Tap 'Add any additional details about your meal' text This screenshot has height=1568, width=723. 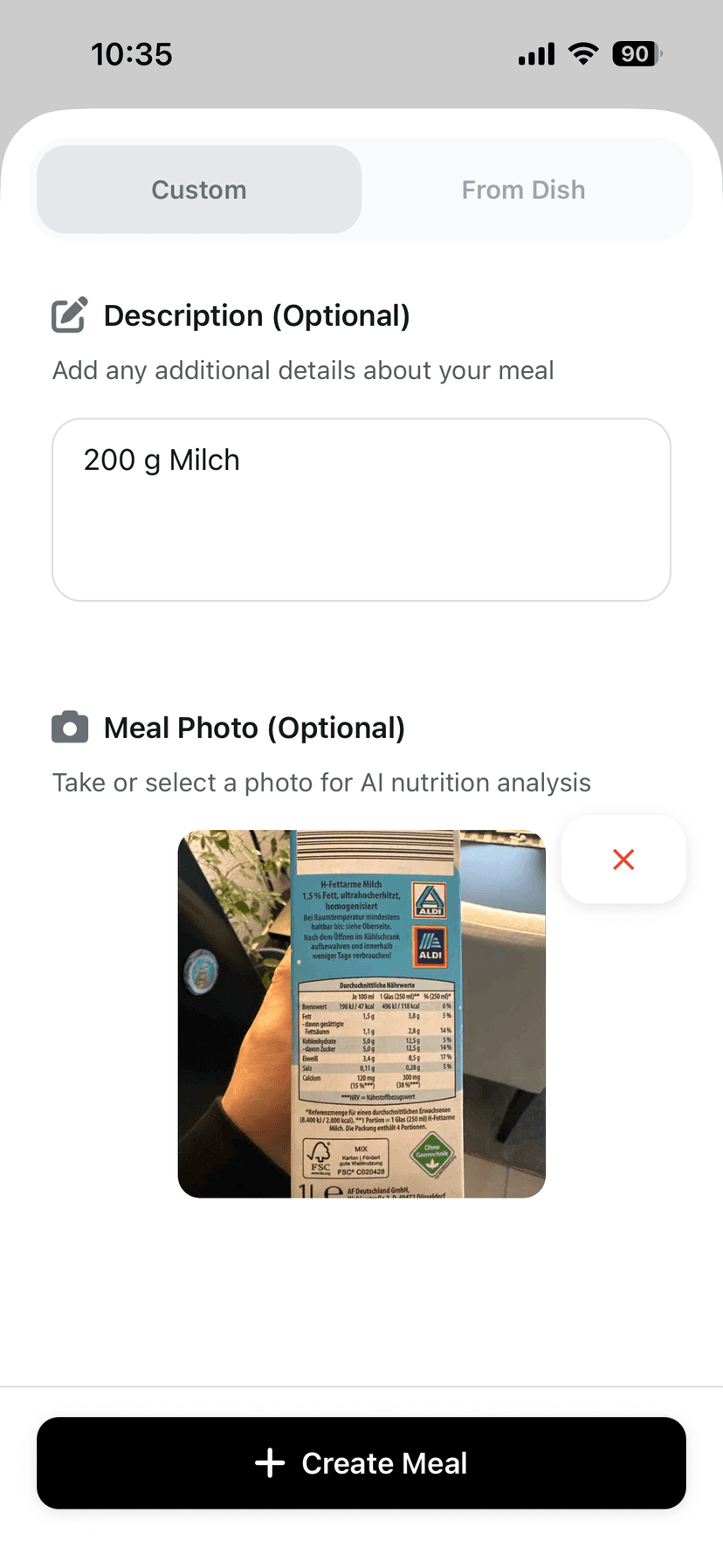[303, 370]
